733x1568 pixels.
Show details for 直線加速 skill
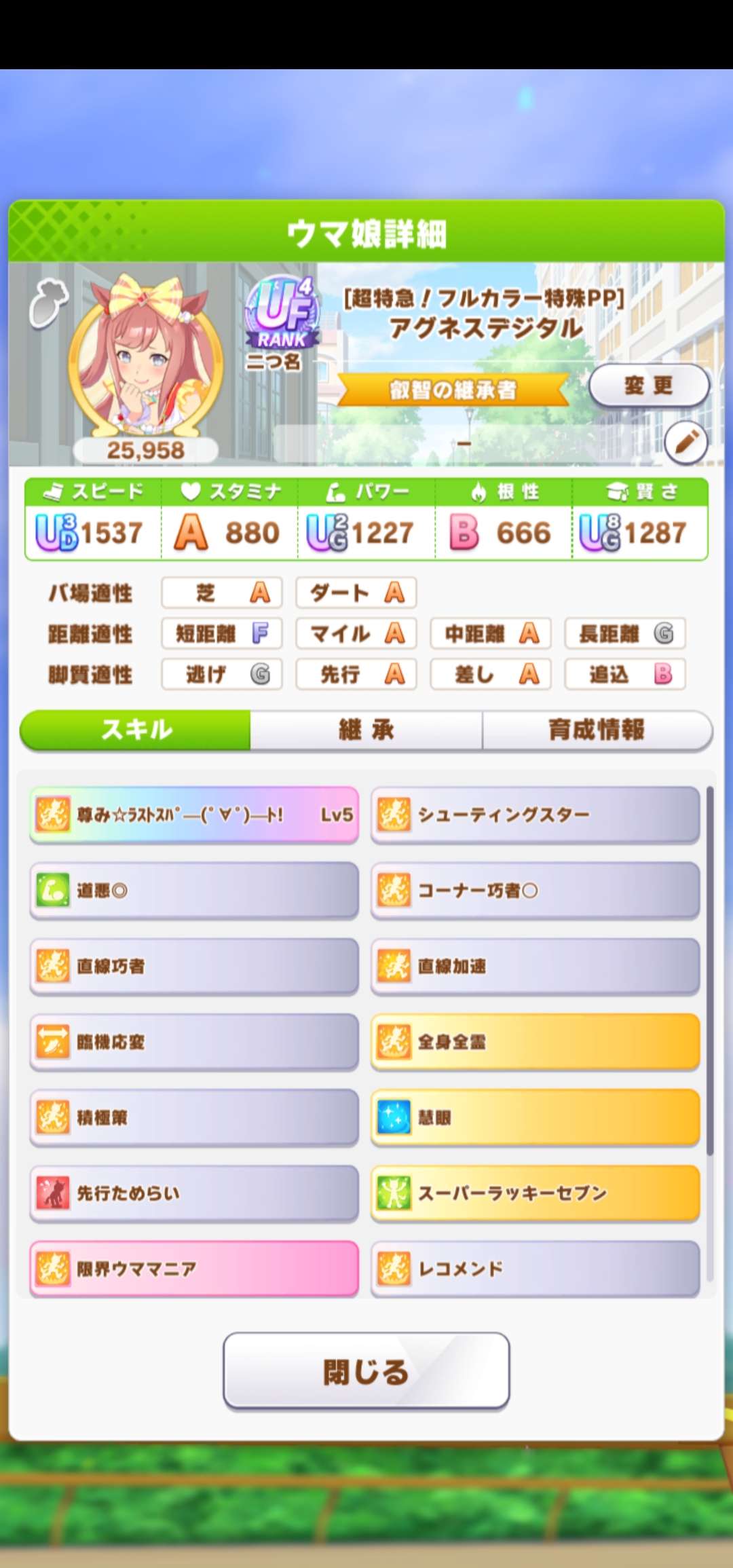[535, 967]
